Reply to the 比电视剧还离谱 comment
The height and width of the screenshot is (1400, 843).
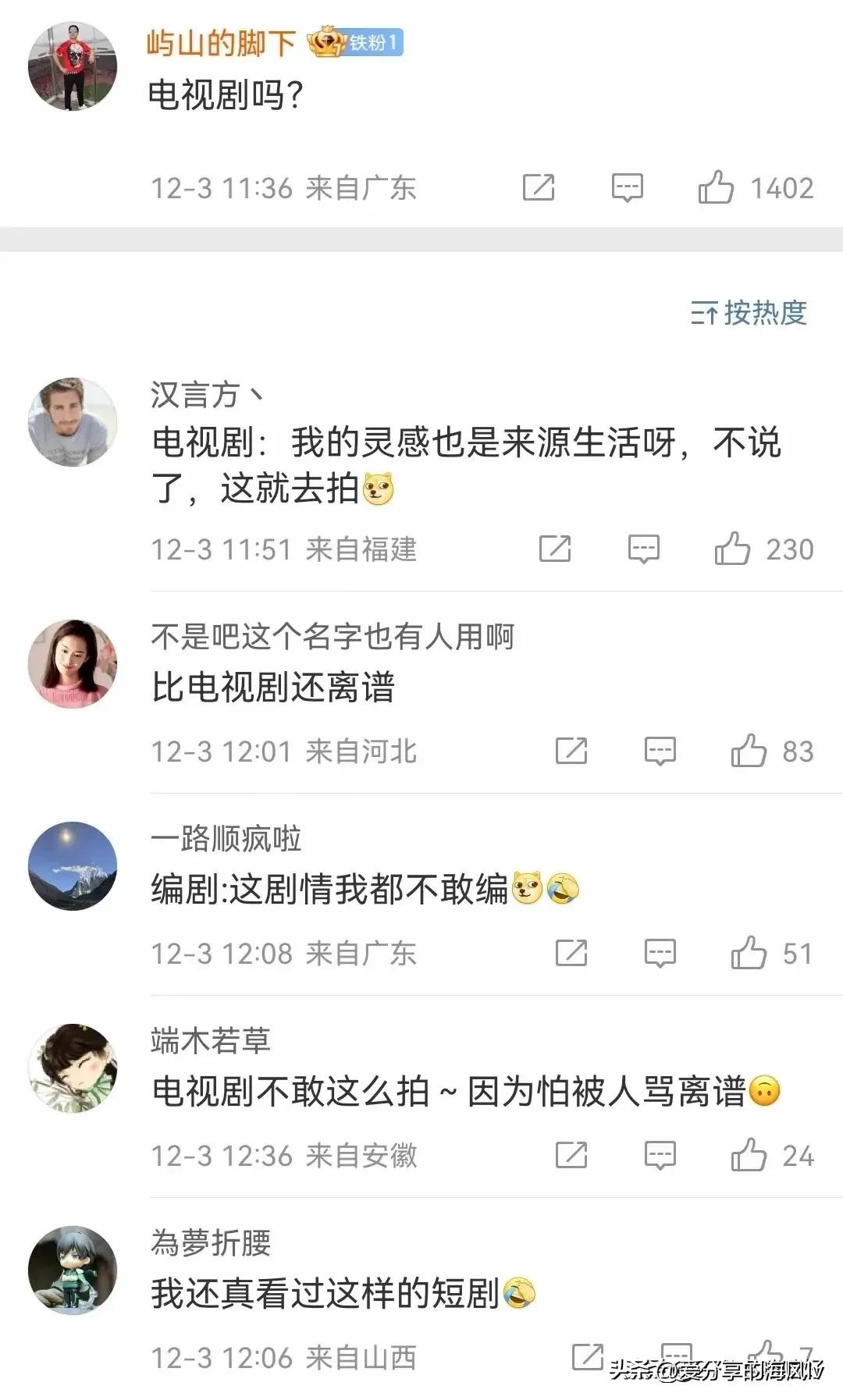[660, 752]
